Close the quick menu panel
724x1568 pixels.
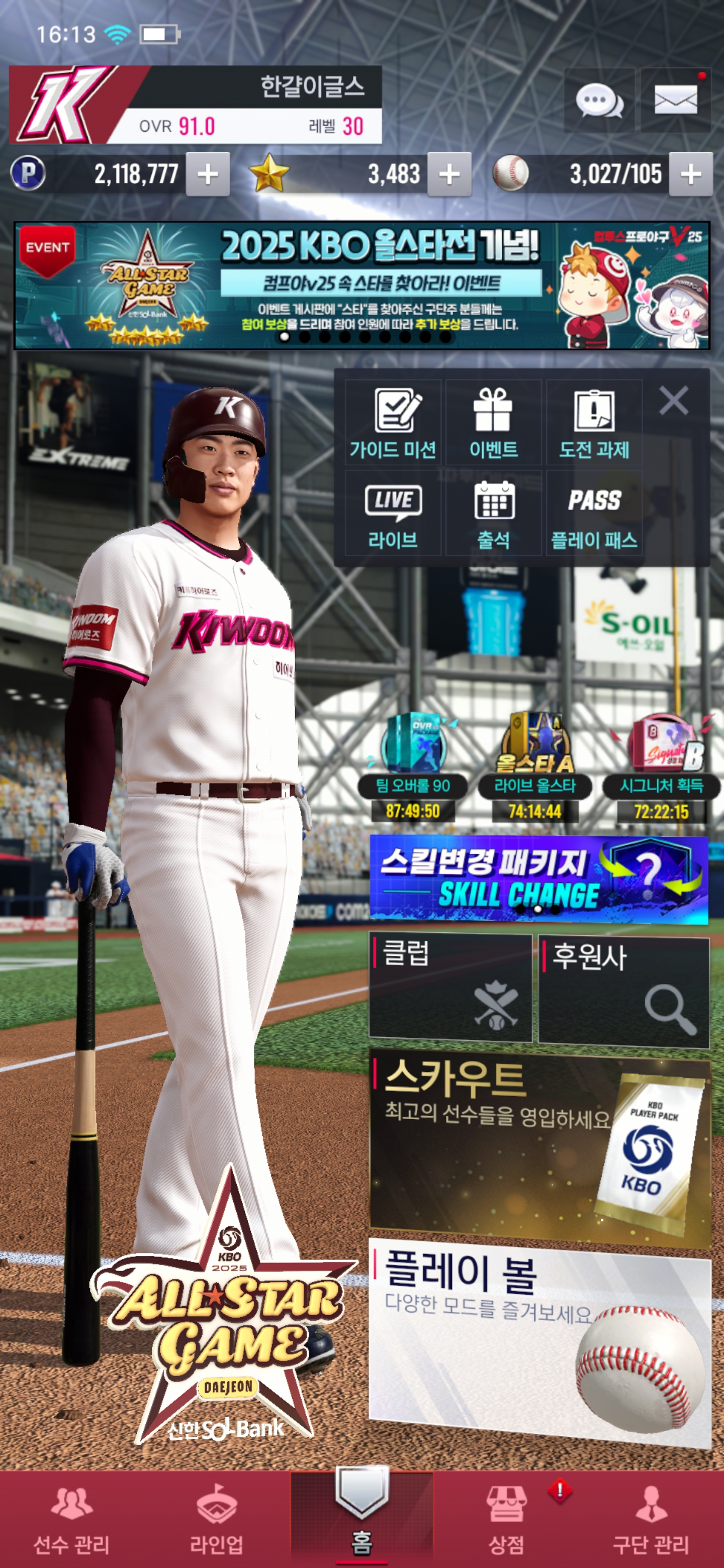(x=673, y=401)
